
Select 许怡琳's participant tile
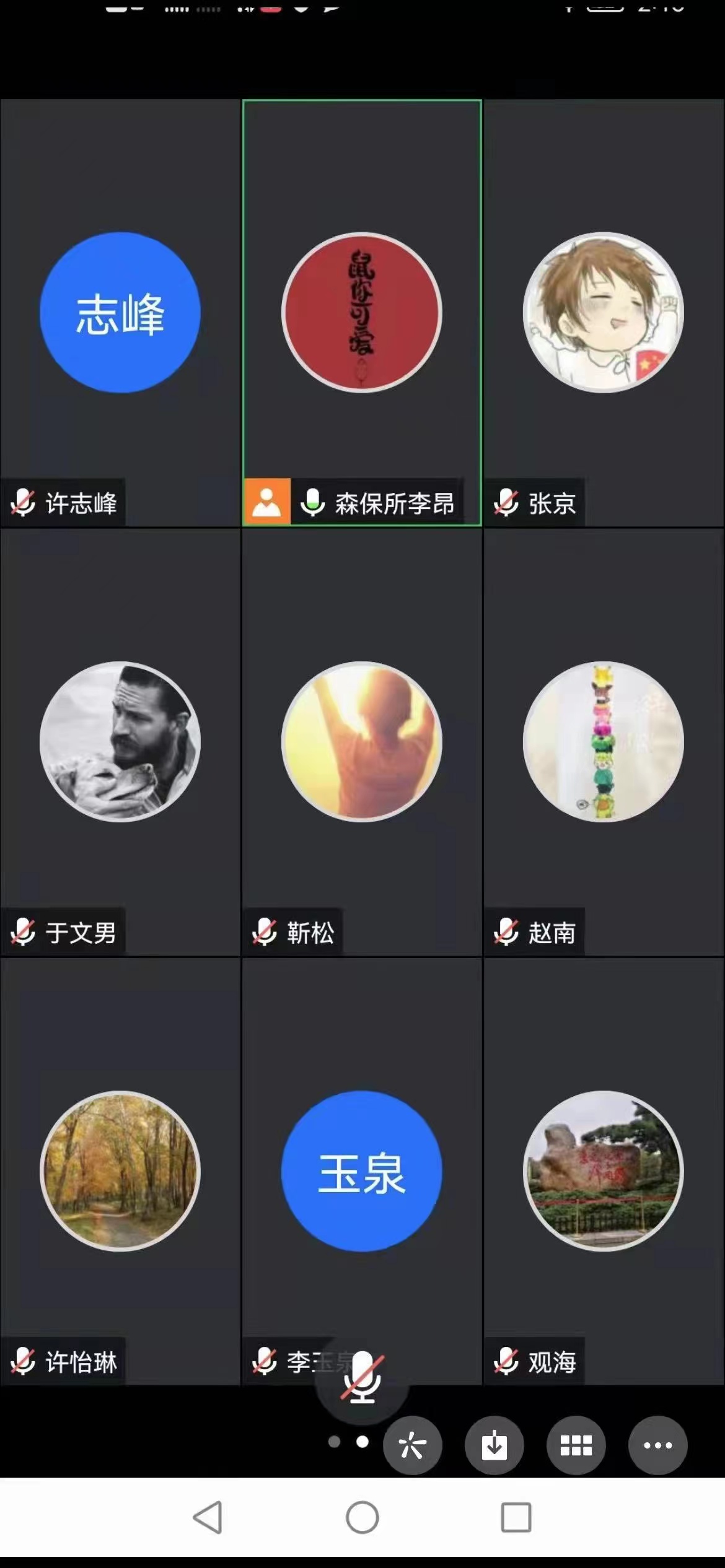point(120,1171)
